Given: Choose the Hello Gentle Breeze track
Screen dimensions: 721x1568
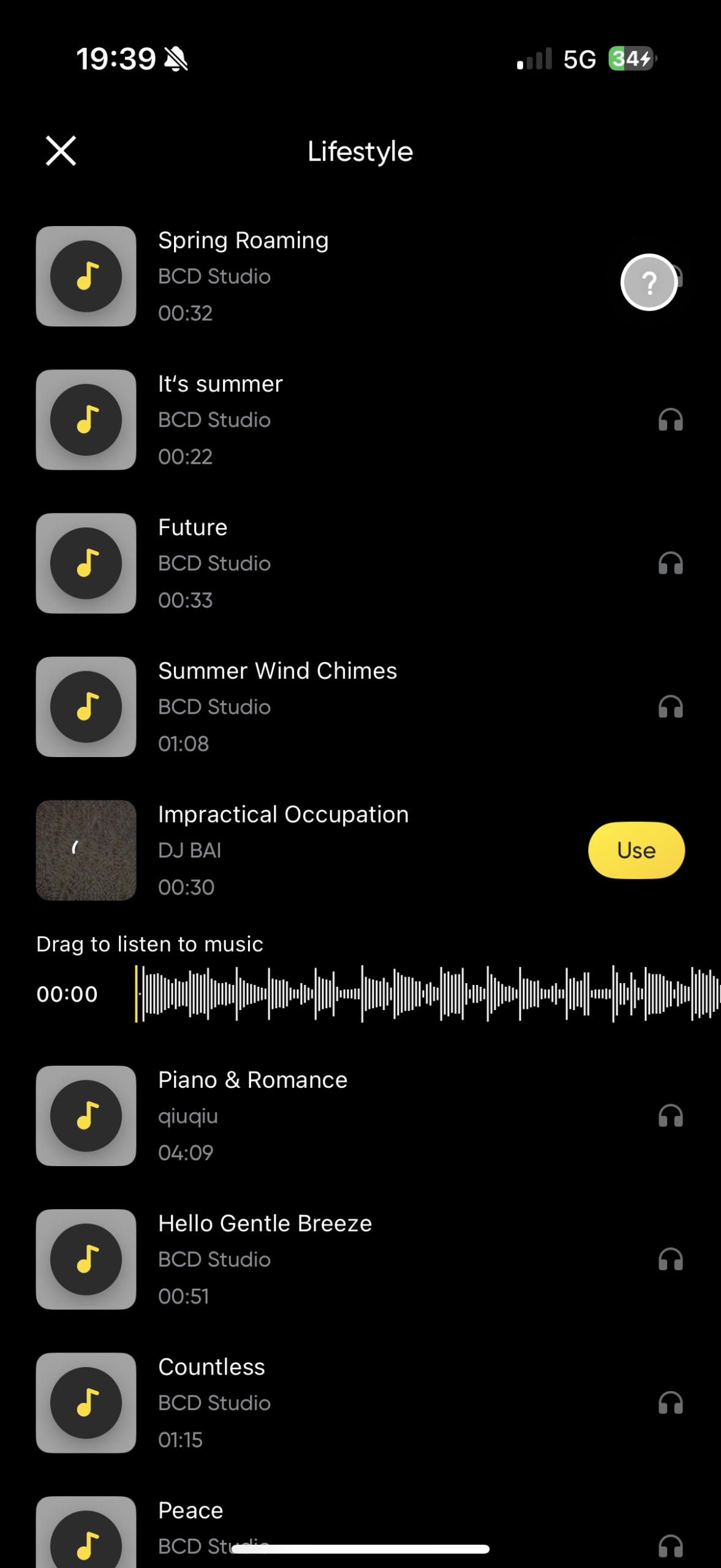Looking at the screenshot, I should tap(265, 1224).
